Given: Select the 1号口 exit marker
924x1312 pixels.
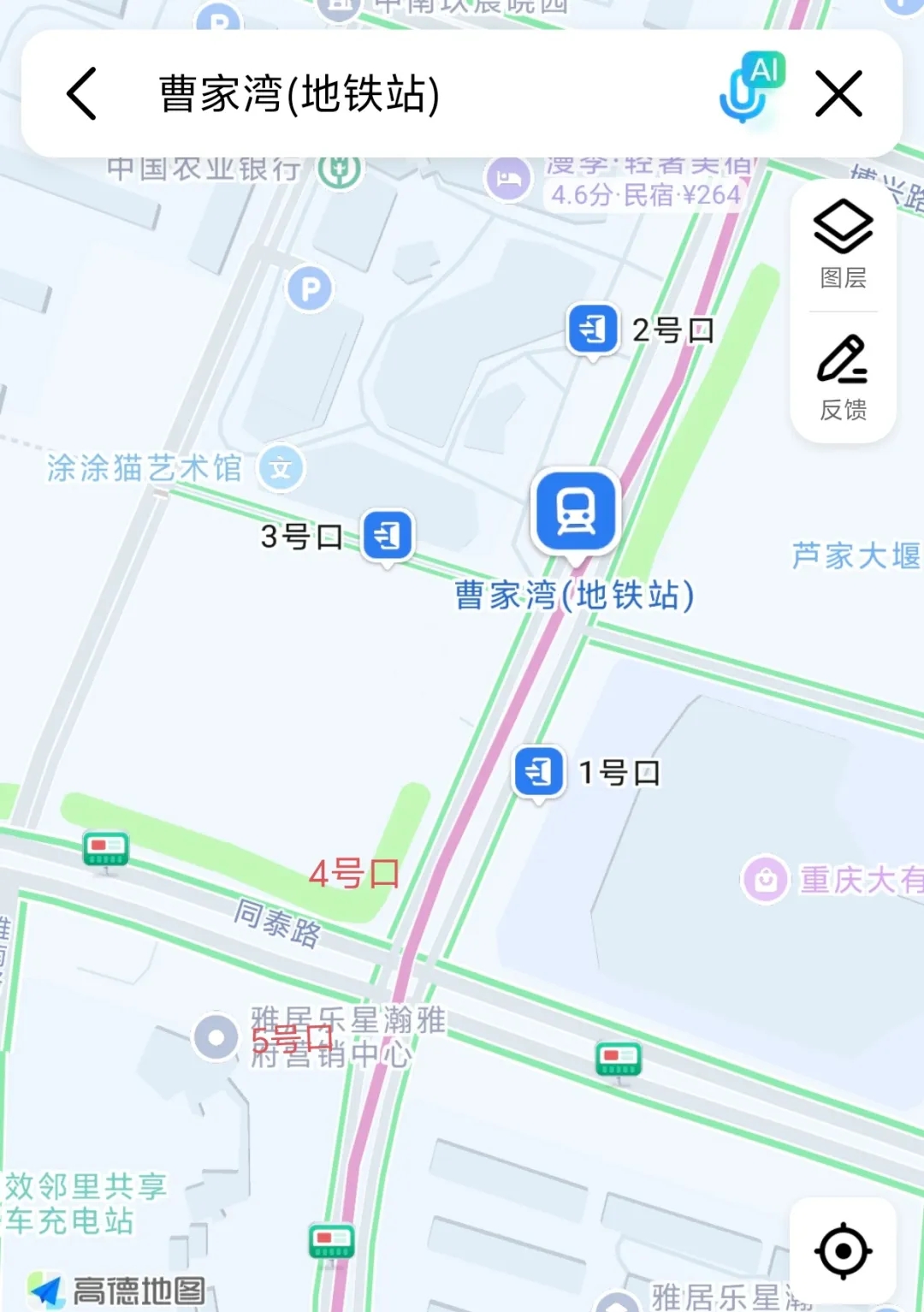Looking at the screenshot, I should click(539, 772).
